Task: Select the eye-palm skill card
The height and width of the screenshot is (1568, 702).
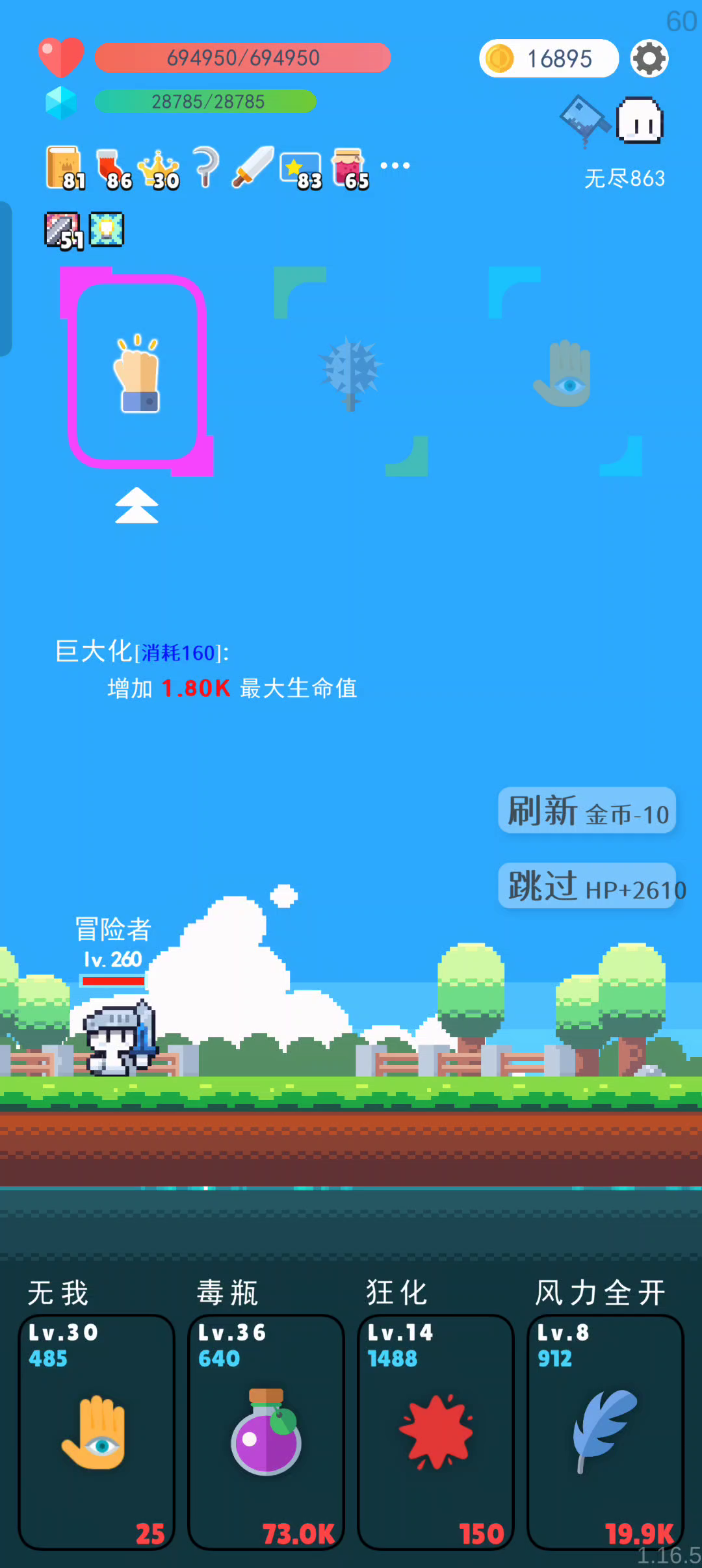Action: (565, 372)
